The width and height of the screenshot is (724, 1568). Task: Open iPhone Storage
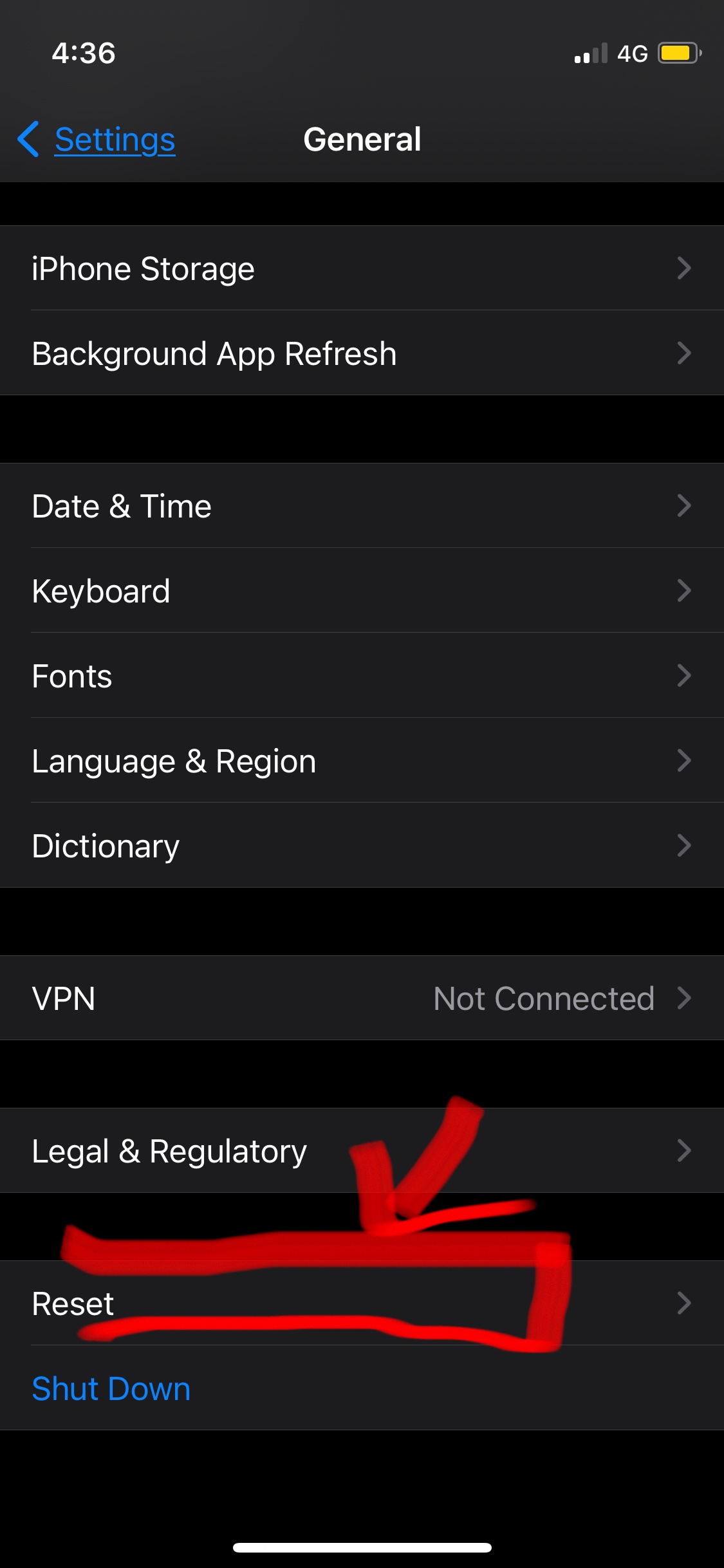360,268
